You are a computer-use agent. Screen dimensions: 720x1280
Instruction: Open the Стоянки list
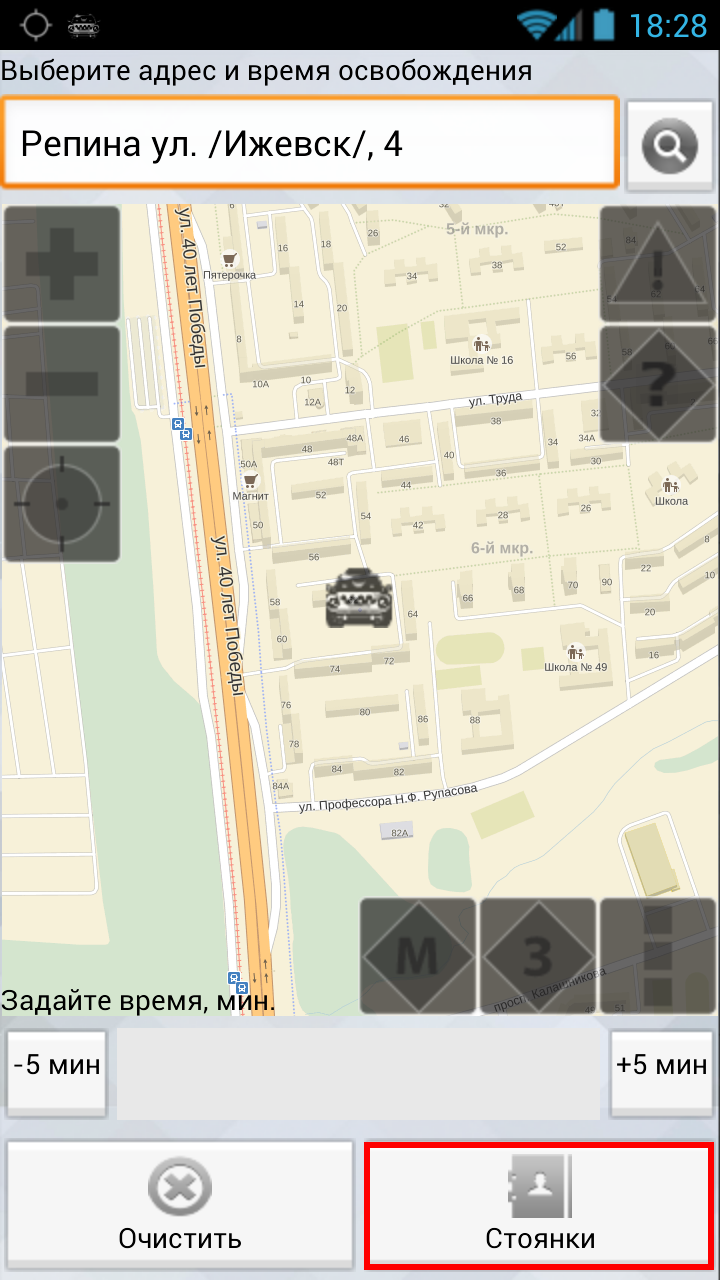[540, 1204]
